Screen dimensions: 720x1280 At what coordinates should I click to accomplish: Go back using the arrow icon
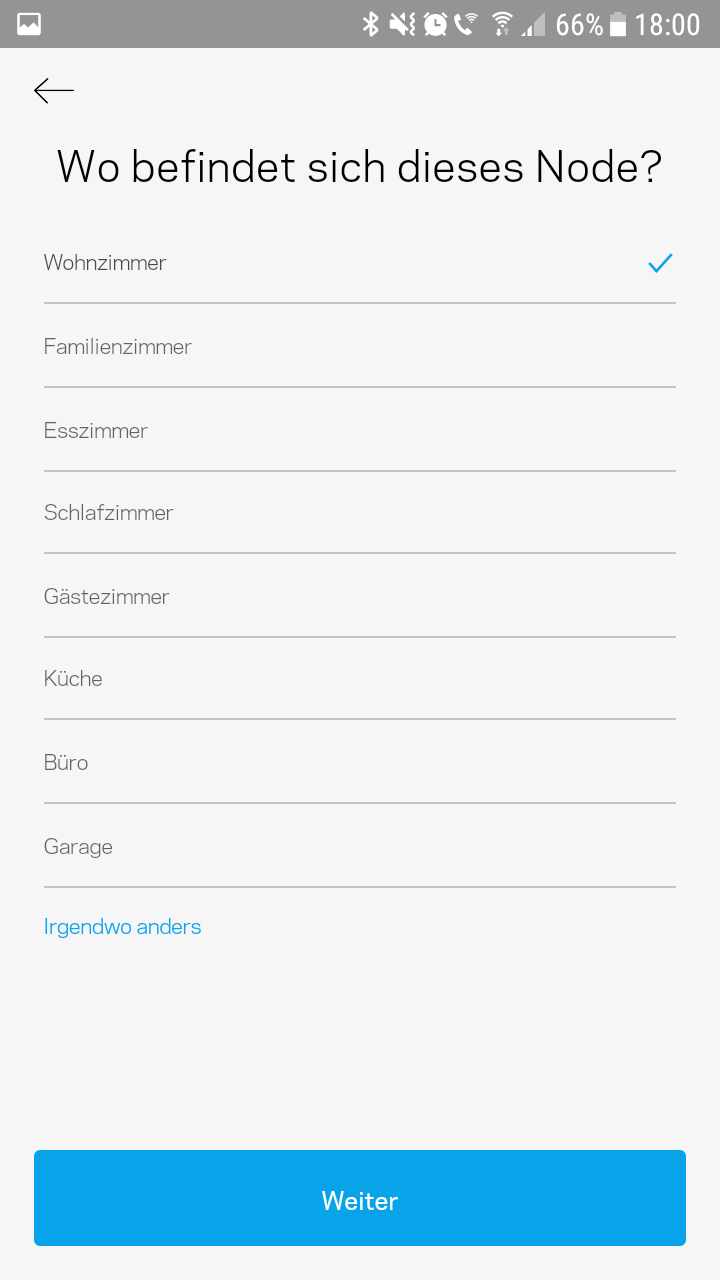pos(54,91)
